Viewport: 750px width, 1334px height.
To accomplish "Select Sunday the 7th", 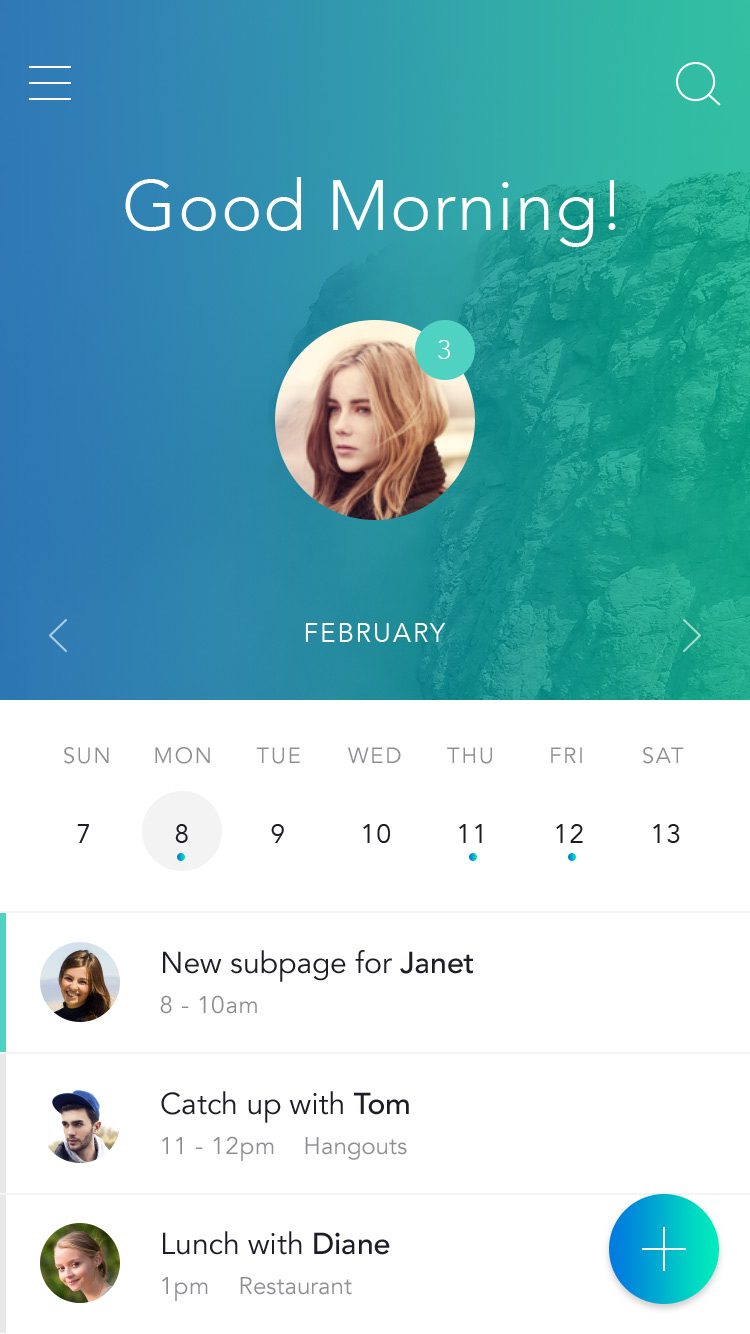I will 83,833.
